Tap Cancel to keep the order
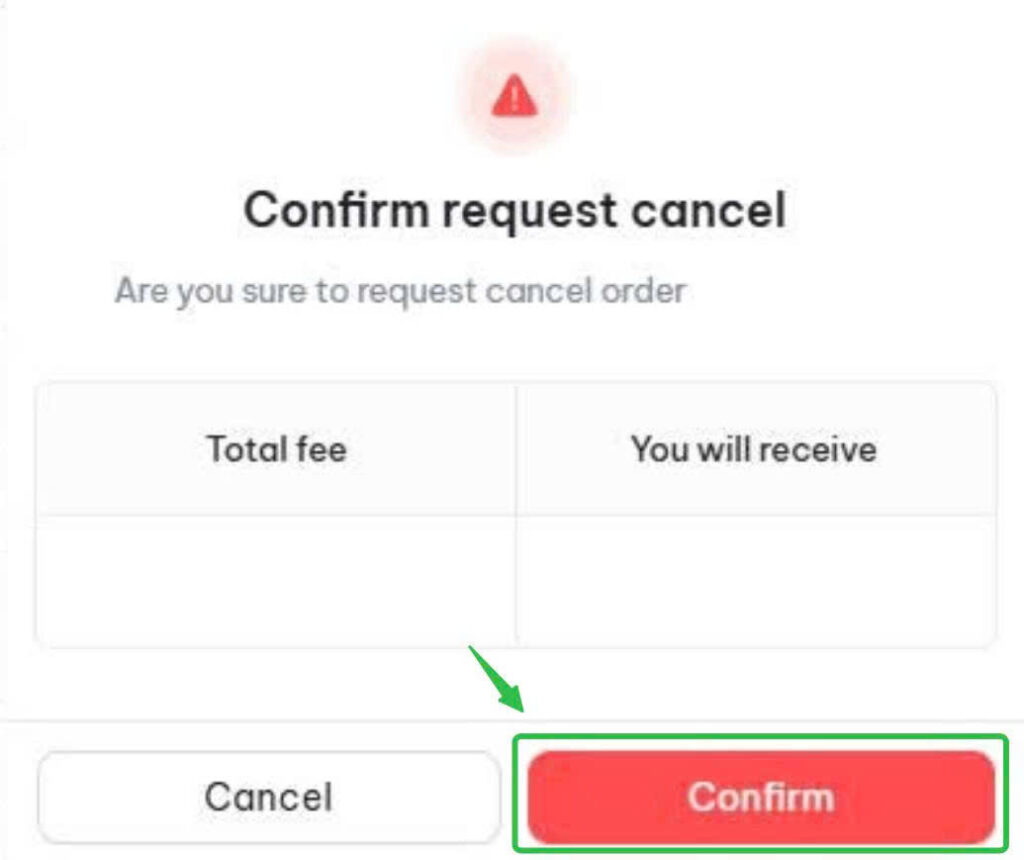This screenshot has width=1024, height=860. tap(268, 797)
